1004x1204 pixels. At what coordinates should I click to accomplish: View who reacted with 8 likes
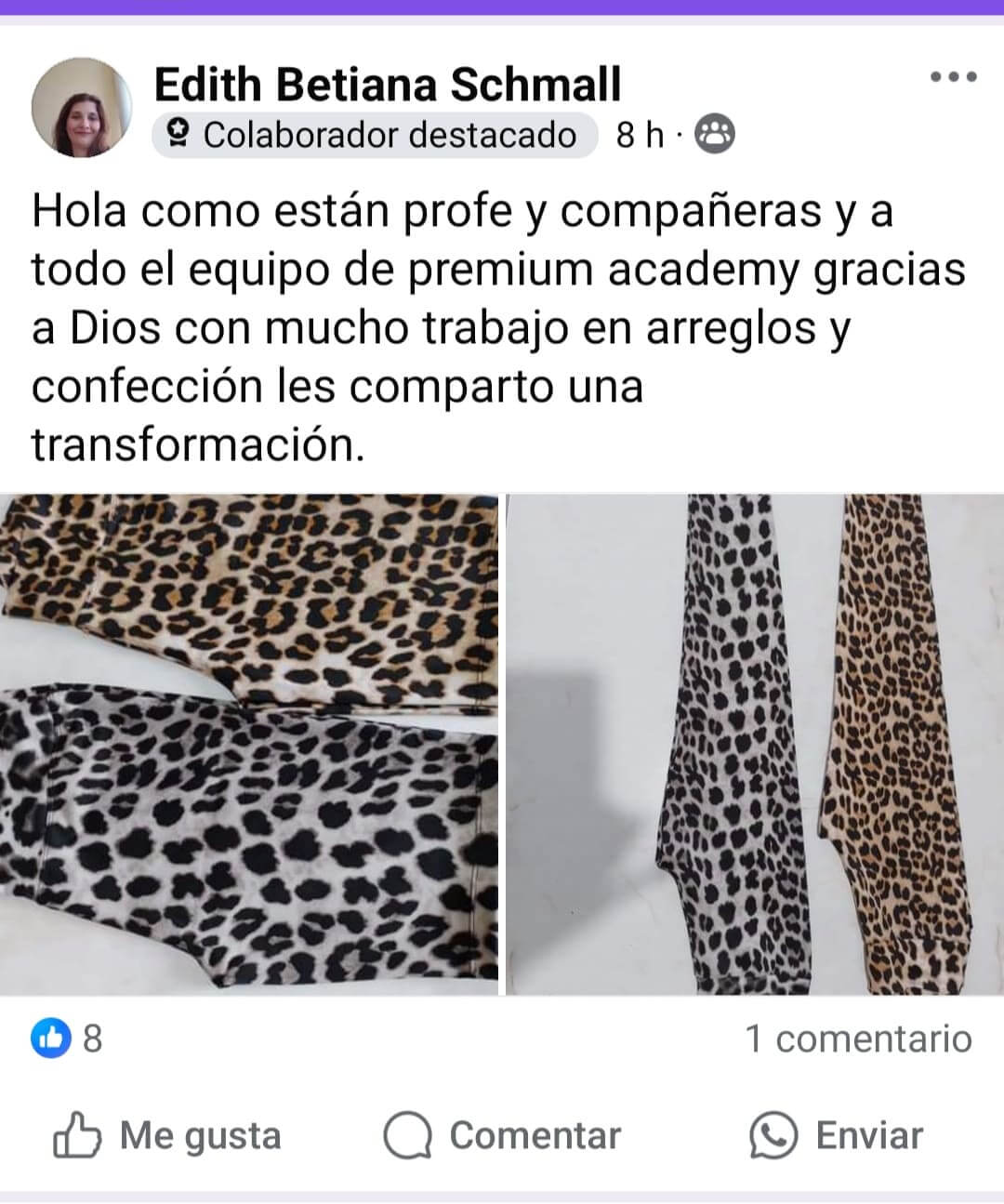point(67,1038)
